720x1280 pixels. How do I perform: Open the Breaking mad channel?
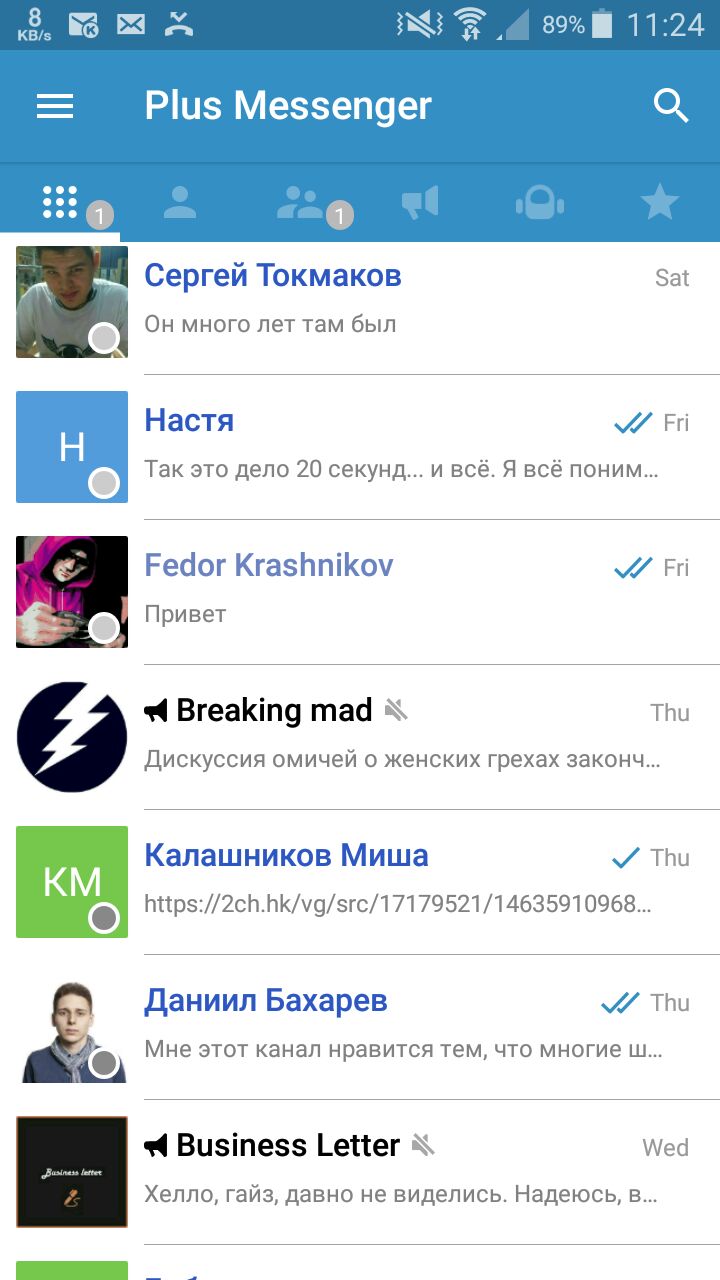pyautogui.click(x=400, y=735)
